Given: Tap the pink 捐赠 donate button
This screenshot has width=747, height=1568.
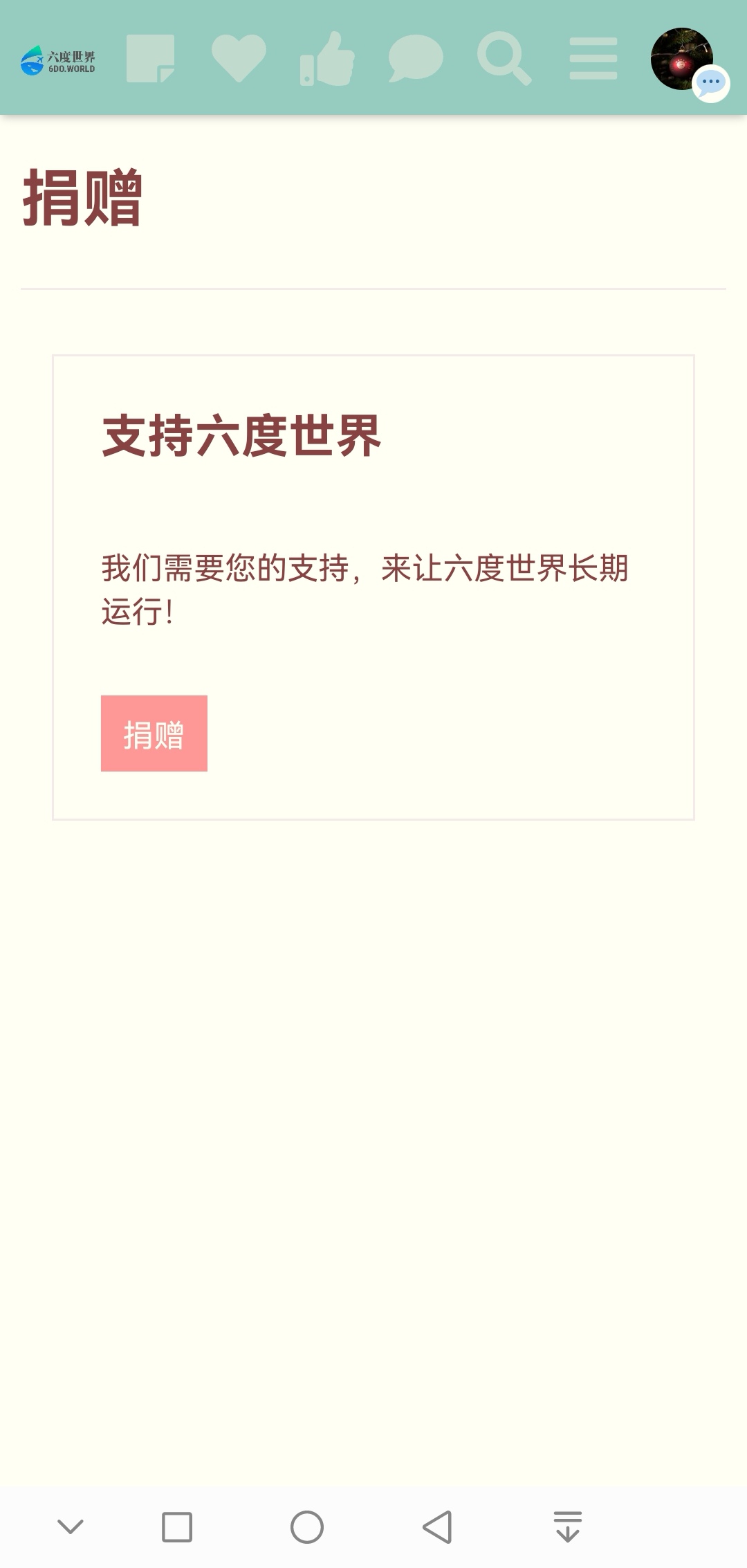Looking at the screenshot, I should click(x=154, y=733).
